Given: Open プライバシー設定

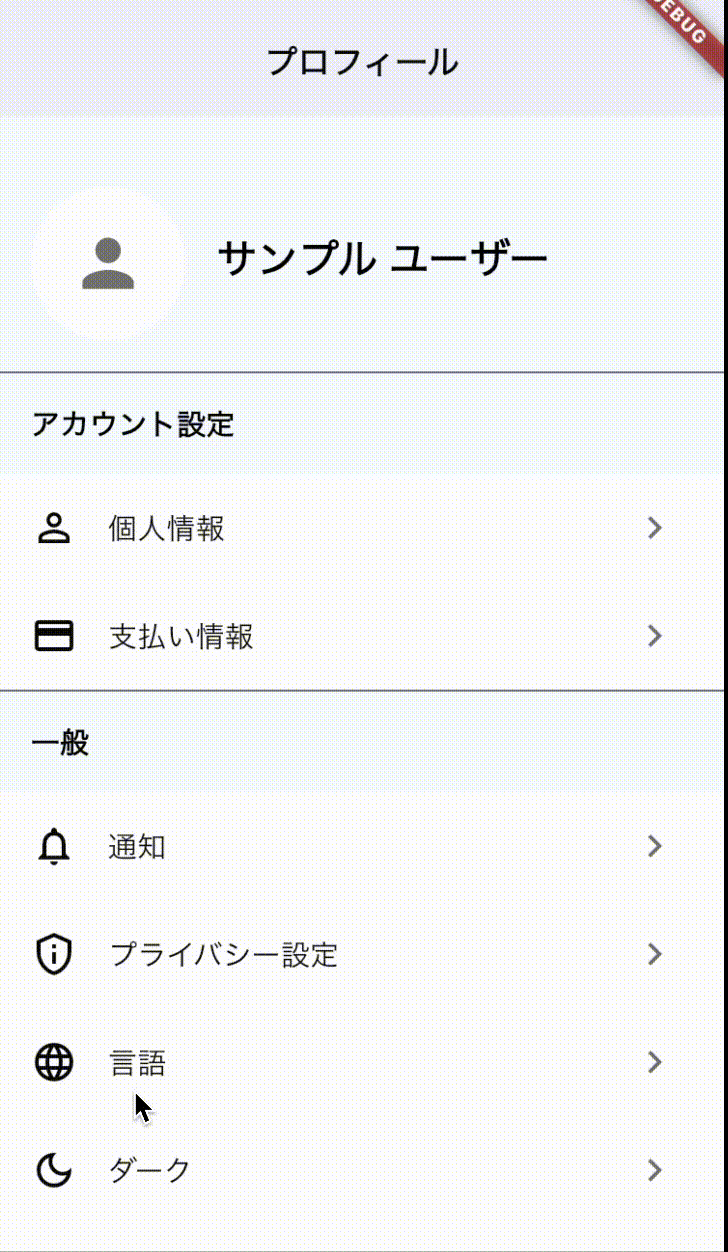Looking at the screenshot, I should [x=364, y=955].
